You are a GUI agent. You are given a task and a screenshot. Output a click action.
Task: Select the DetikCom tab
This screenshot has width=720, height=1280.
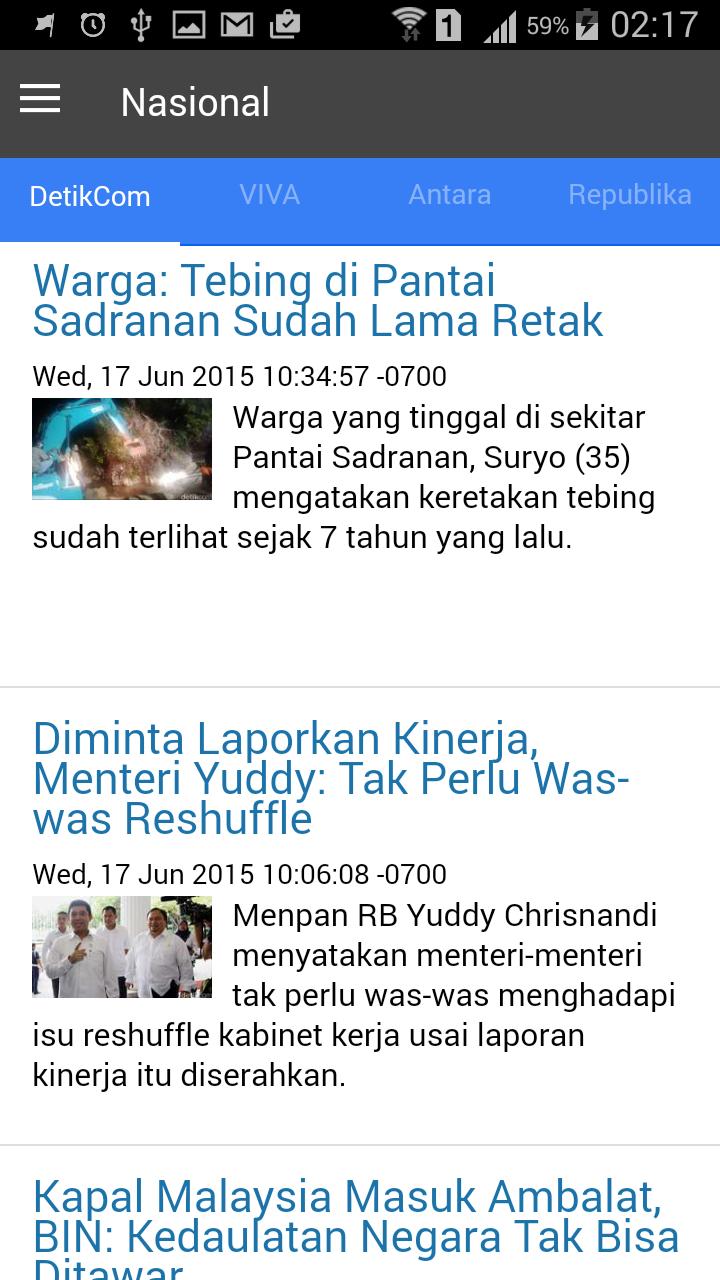(x=90, y=197)
